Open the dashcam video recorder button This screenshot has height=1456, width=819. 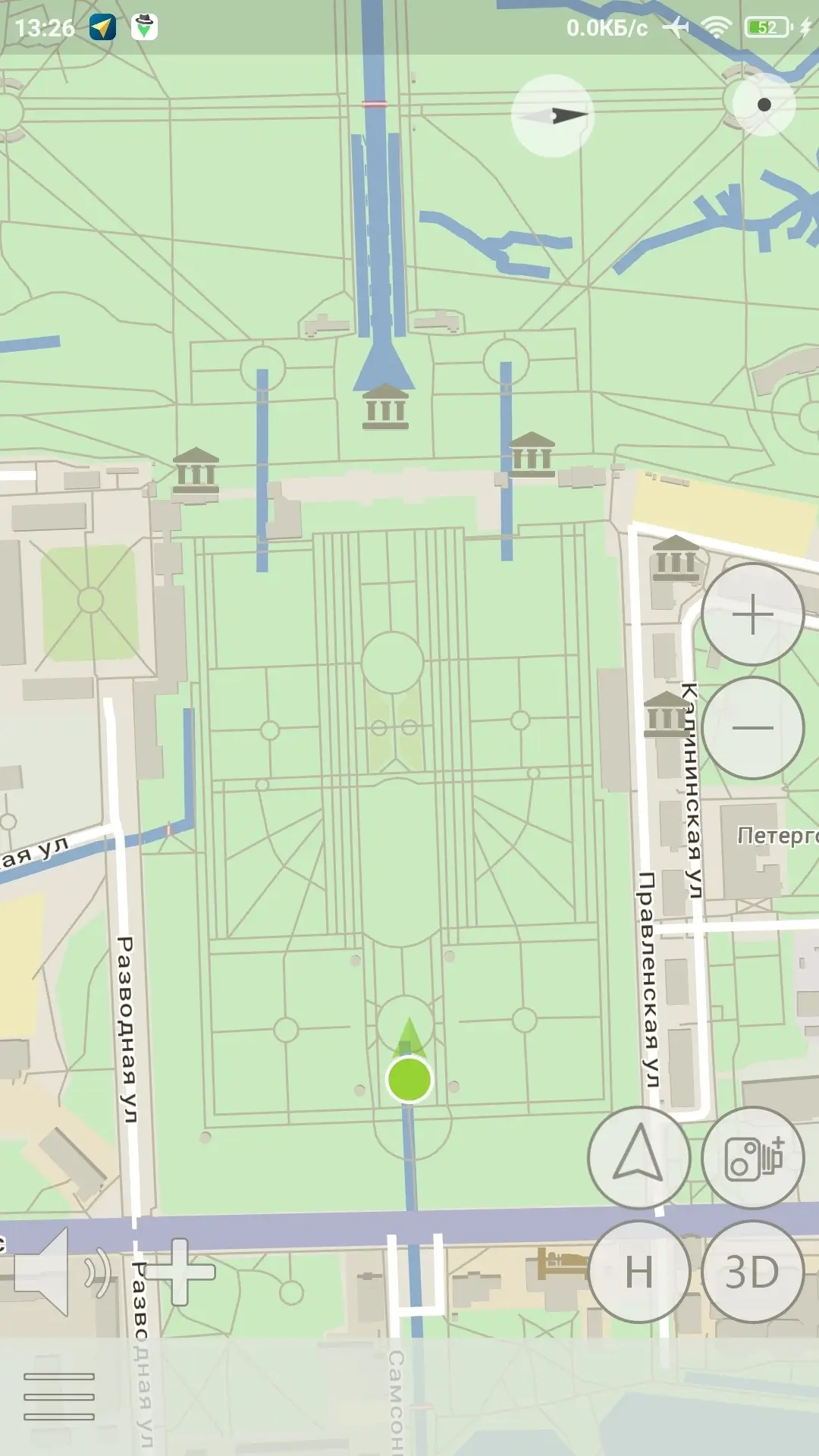pos(752,1157)
